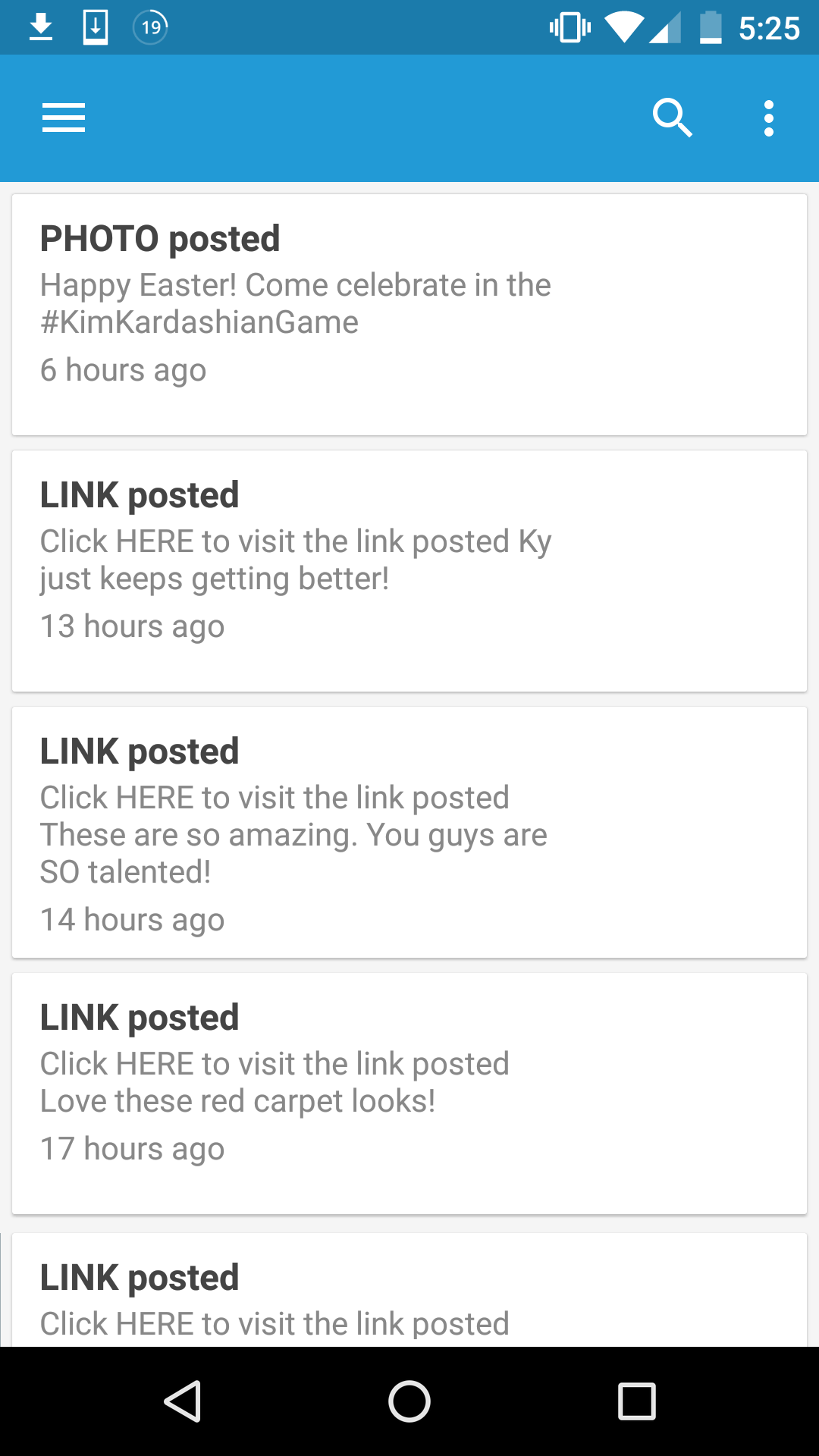Return to the home screen
This screenshot has height=1456, width=819.
(x=409, y=1401)
